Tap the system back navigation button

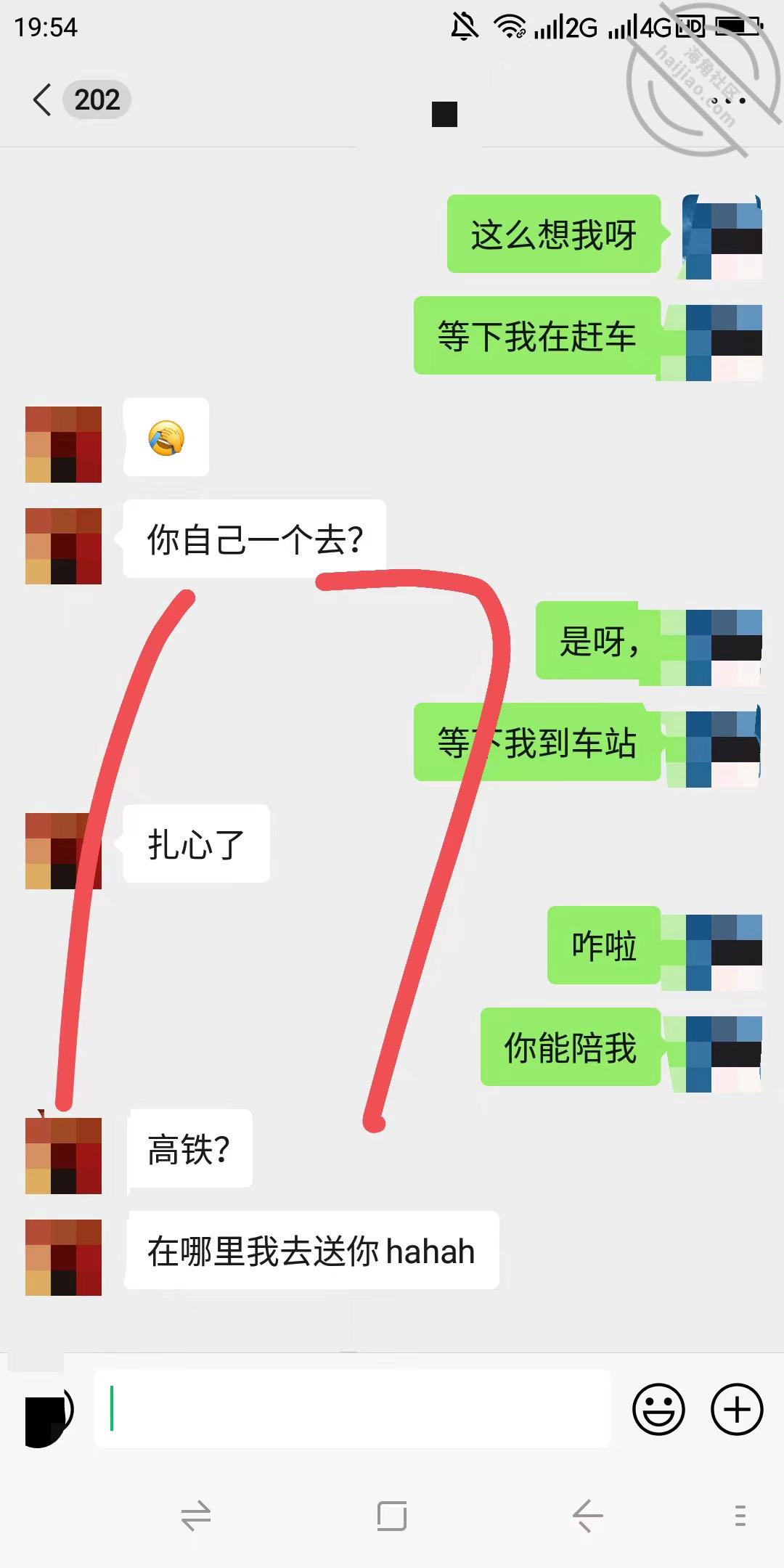(587, 1516)
